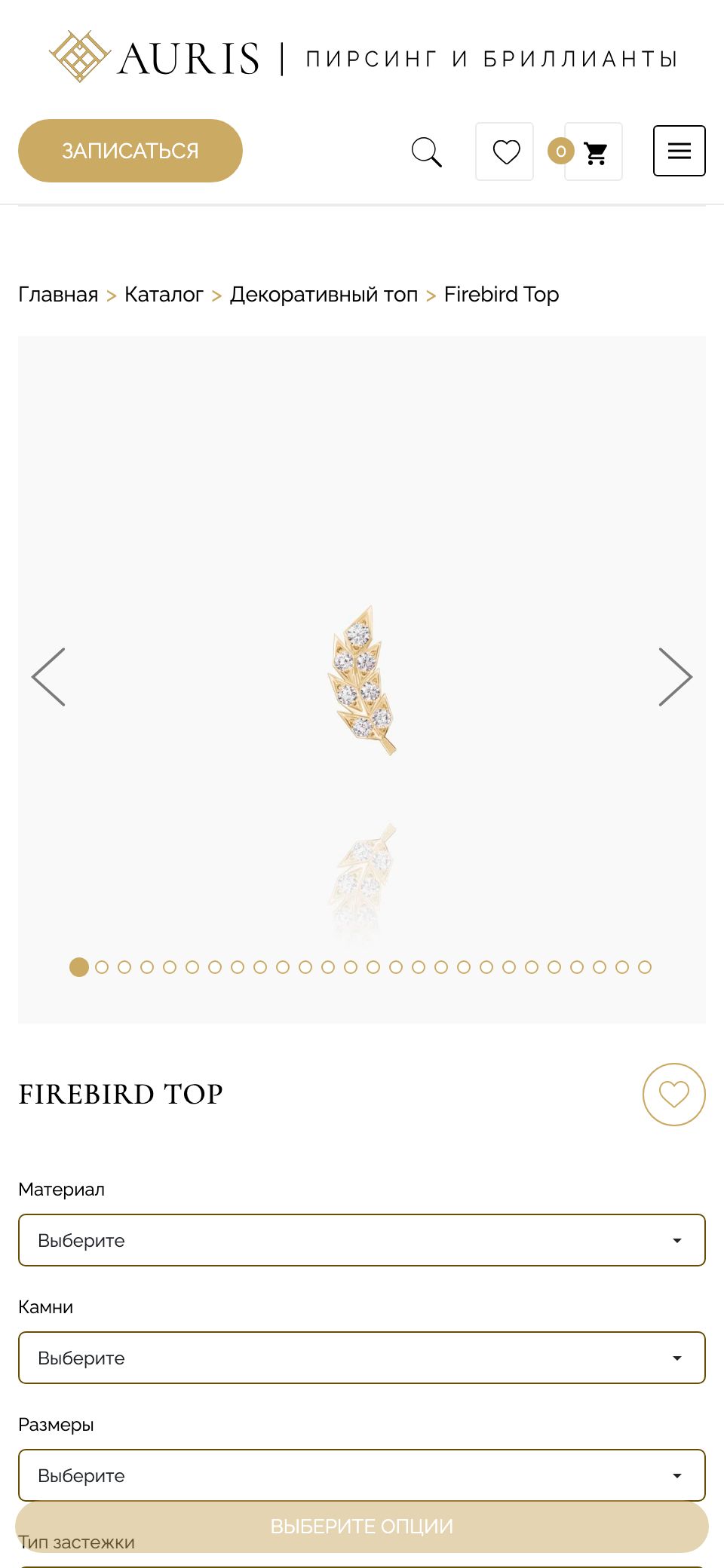Open the shopping cart
Screen dimensions: 724x1568
pos(594,152)
